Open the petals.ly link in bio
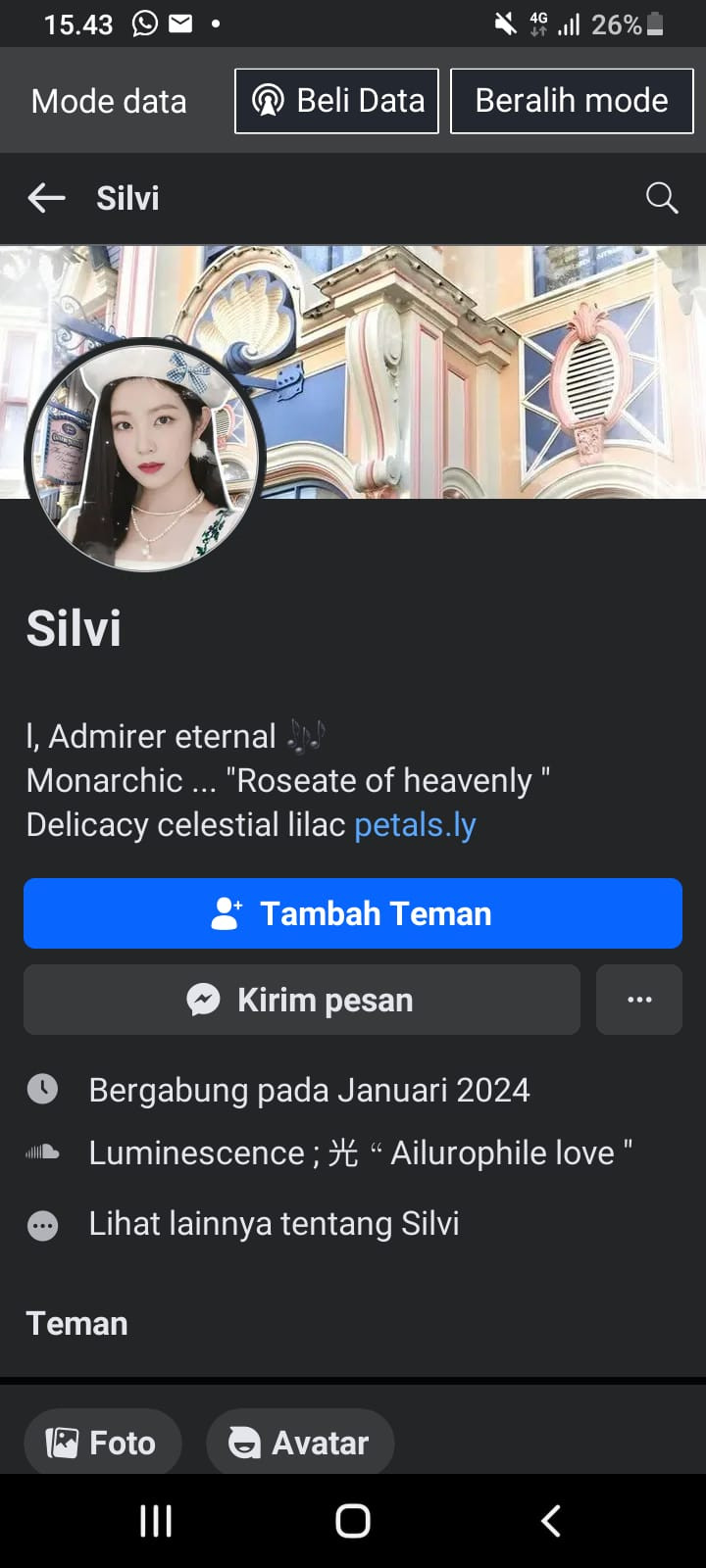Viewport: 706px width, 1568px height. click(x=415, y=825)
